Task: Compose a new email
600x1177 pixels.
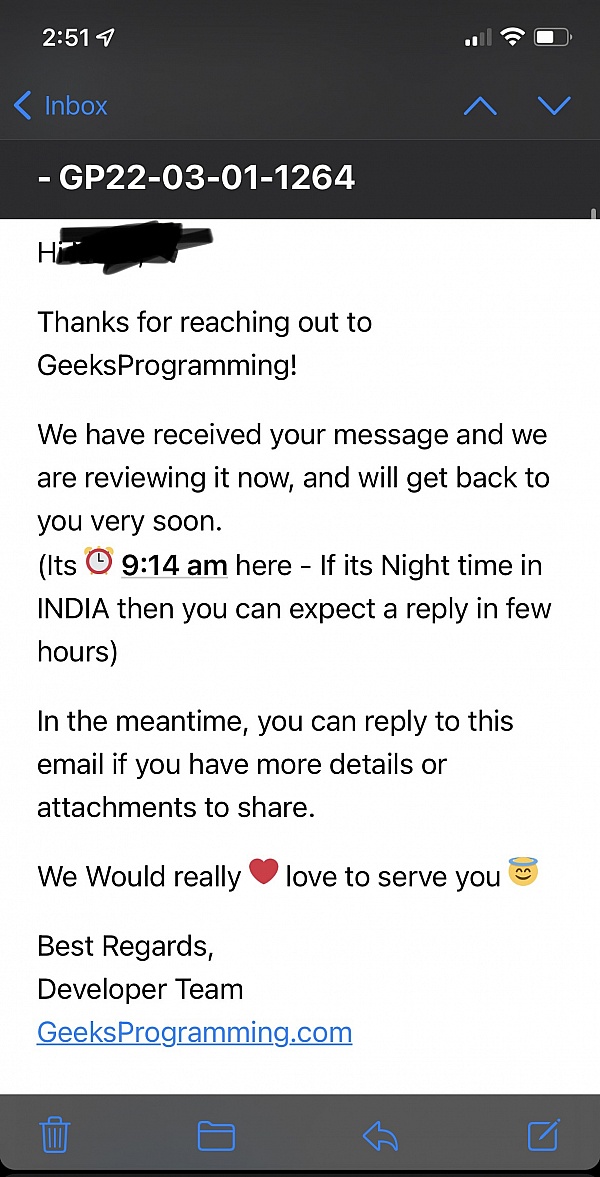Action: click(544, 1134)
